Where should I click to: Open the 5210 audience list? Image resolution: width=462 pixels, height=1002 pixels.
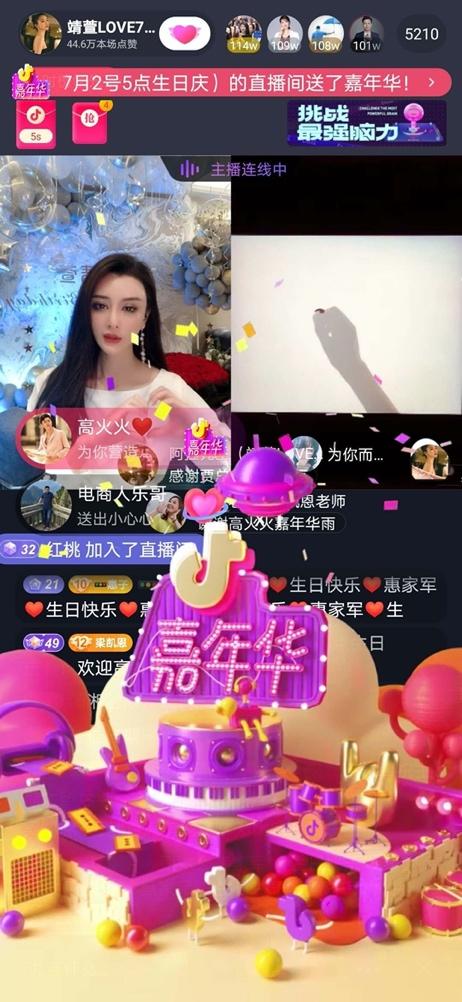tap(421, 34)
